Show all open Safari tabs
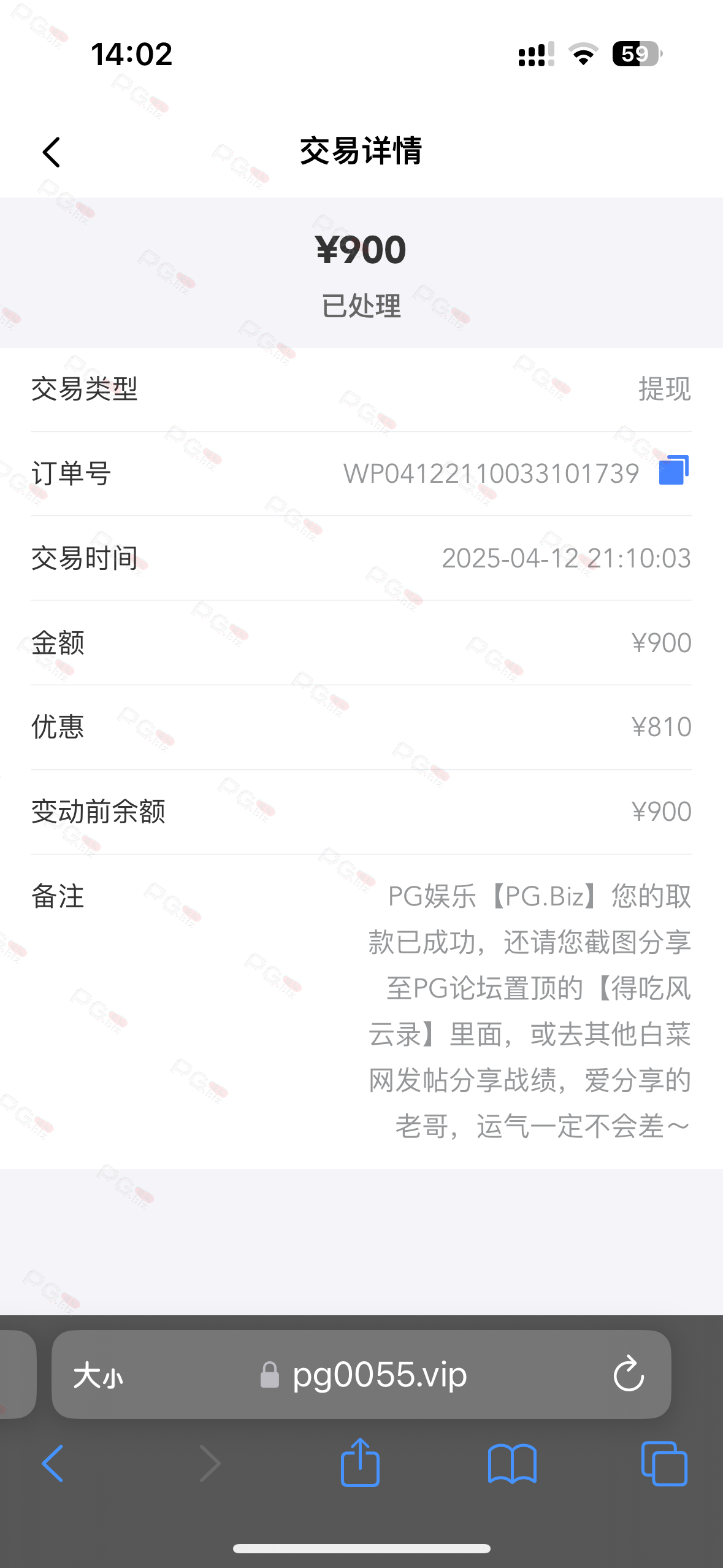This screenshot has height=1568, width=723. point(664,1463)
